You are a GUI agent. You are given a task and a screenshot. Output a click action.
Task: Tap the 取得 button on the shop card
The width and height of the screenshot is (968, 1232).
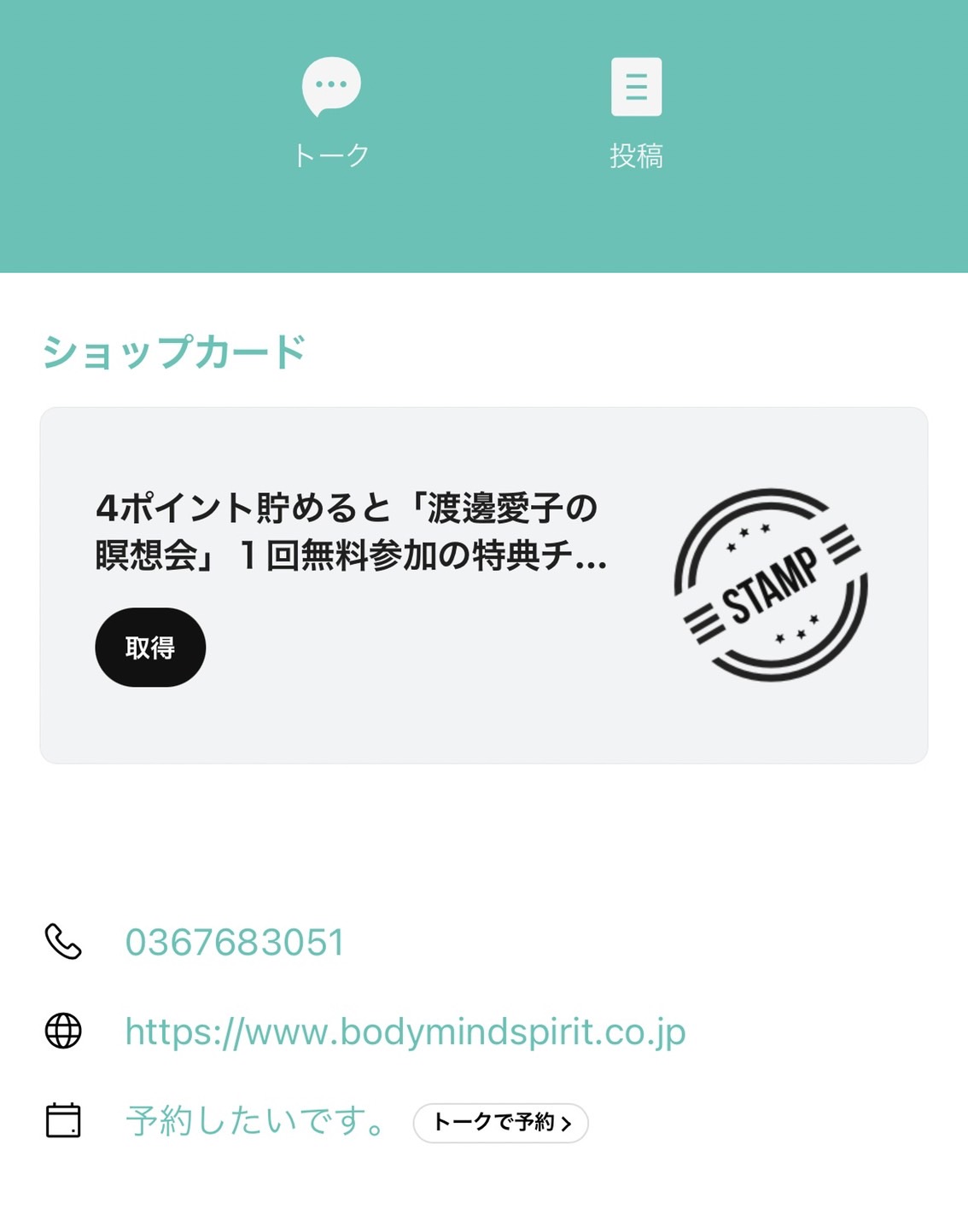tap(150, 648)
